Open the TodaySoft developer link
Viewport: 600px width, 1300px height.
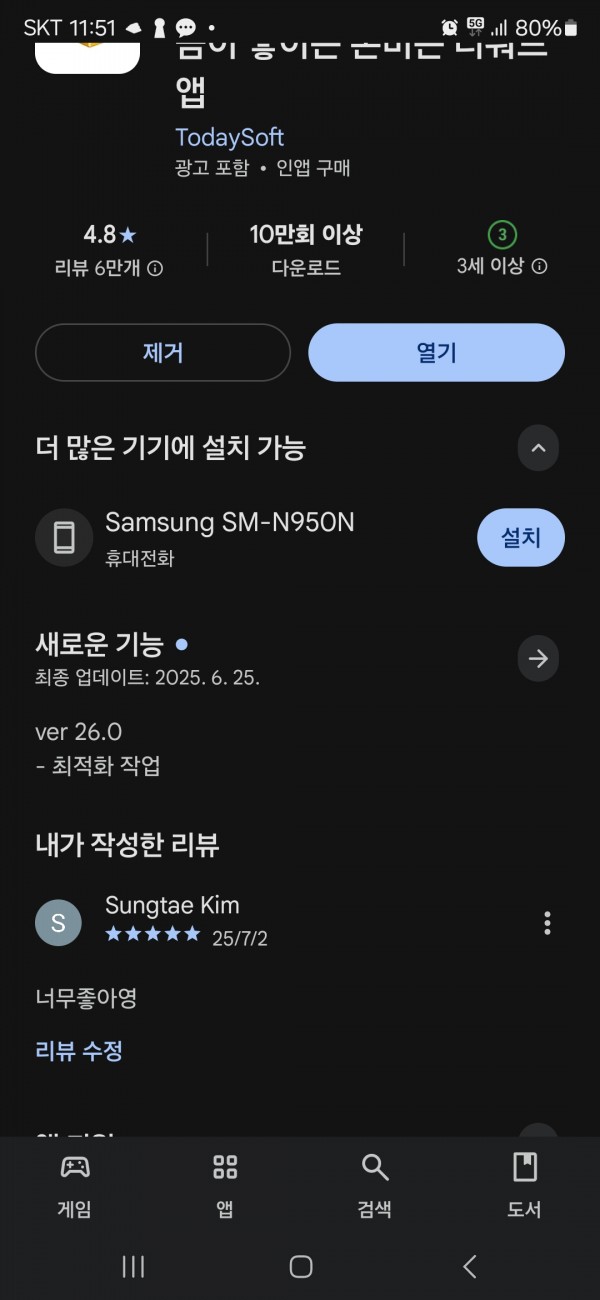[x=230, y=137]
